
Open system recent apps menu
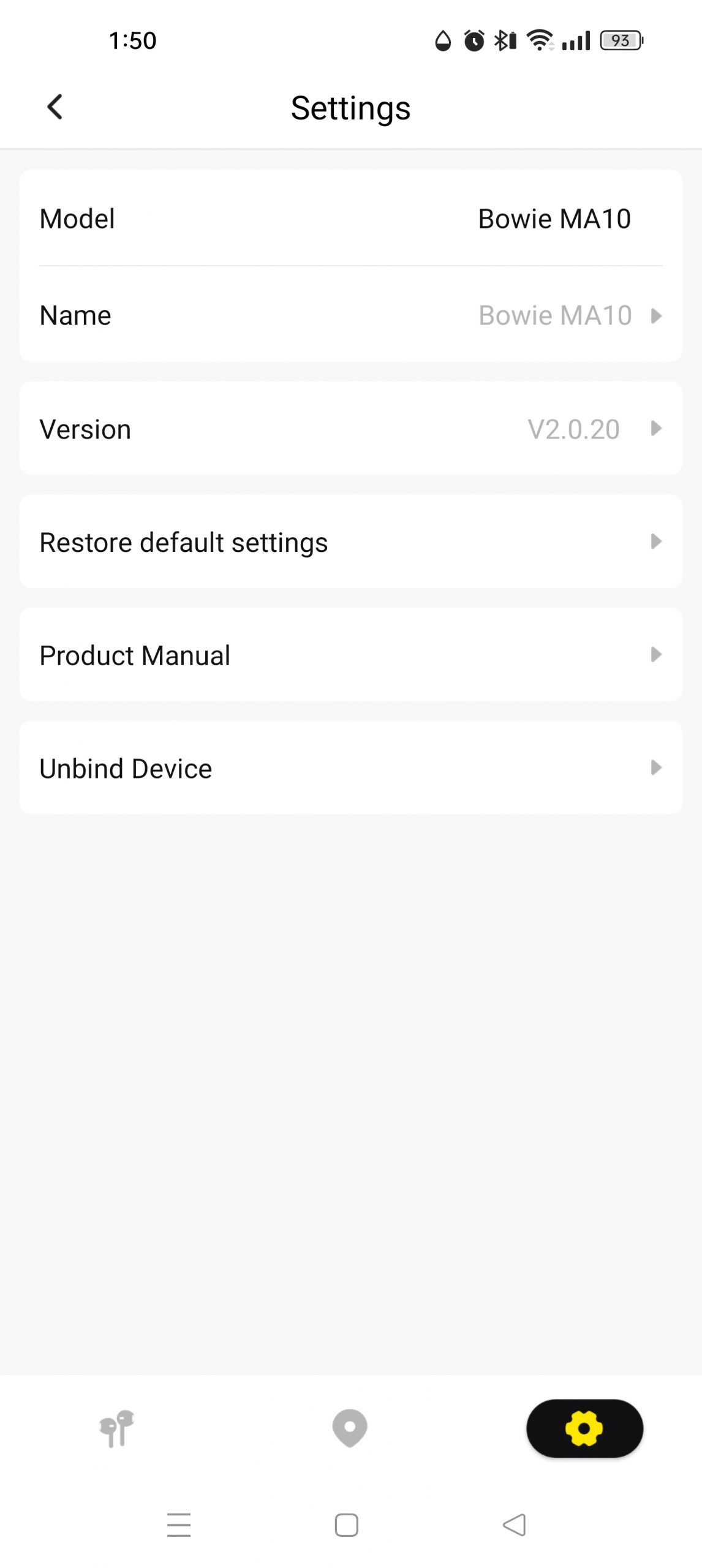click(x=179, y=1525)
